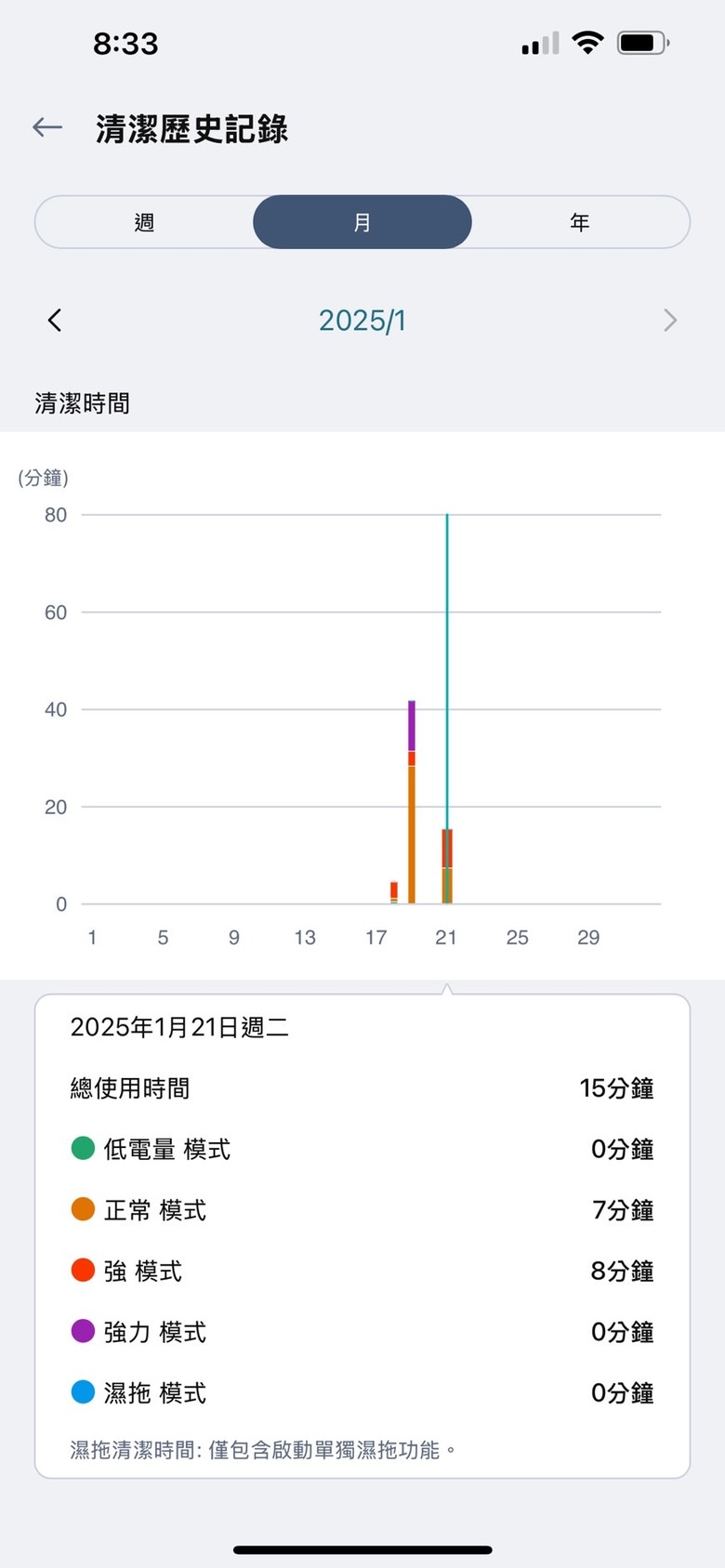Open previous month with left chevron
The height and width of the screenshot is (1568, 725).
54,320
